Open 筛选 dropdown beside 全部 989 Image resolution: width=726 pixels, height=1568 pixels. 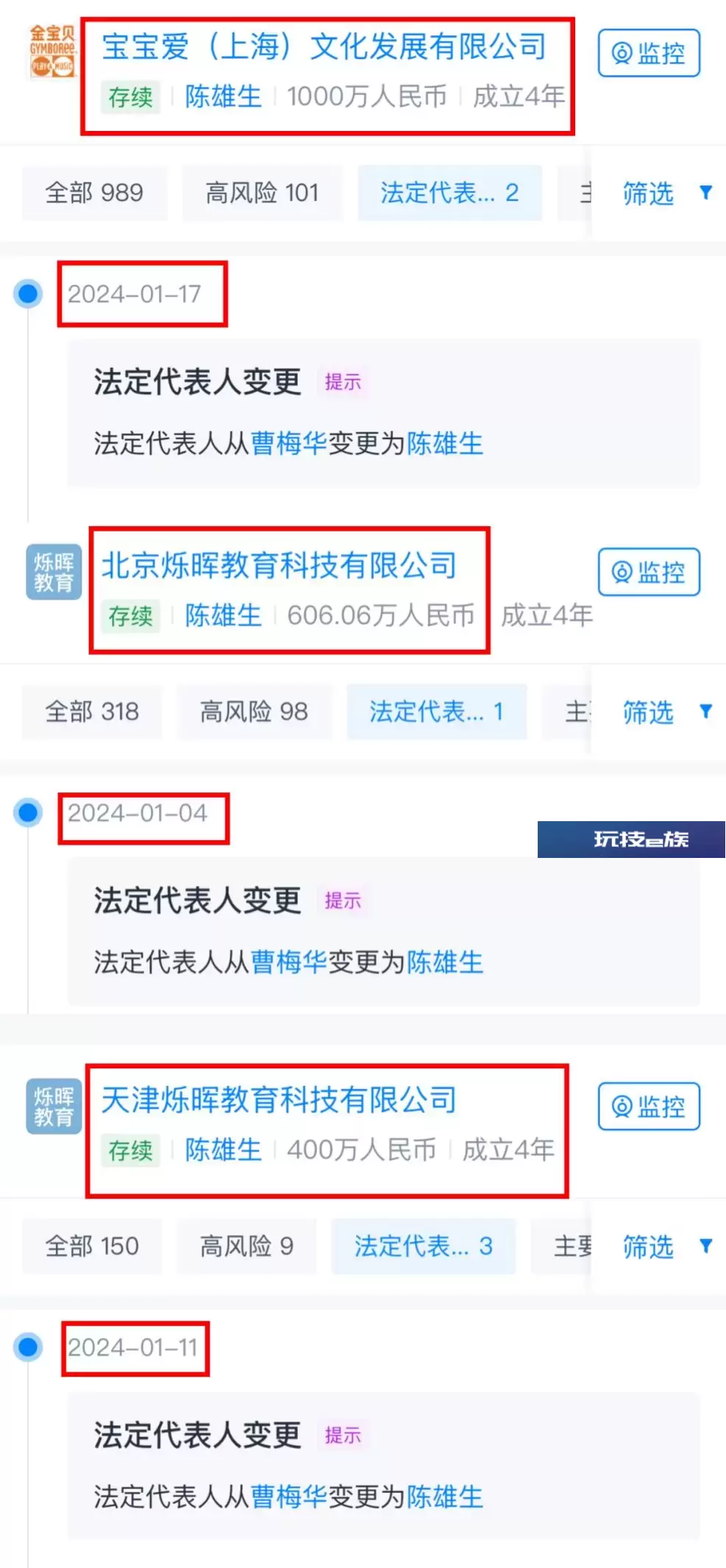(666, 194)
